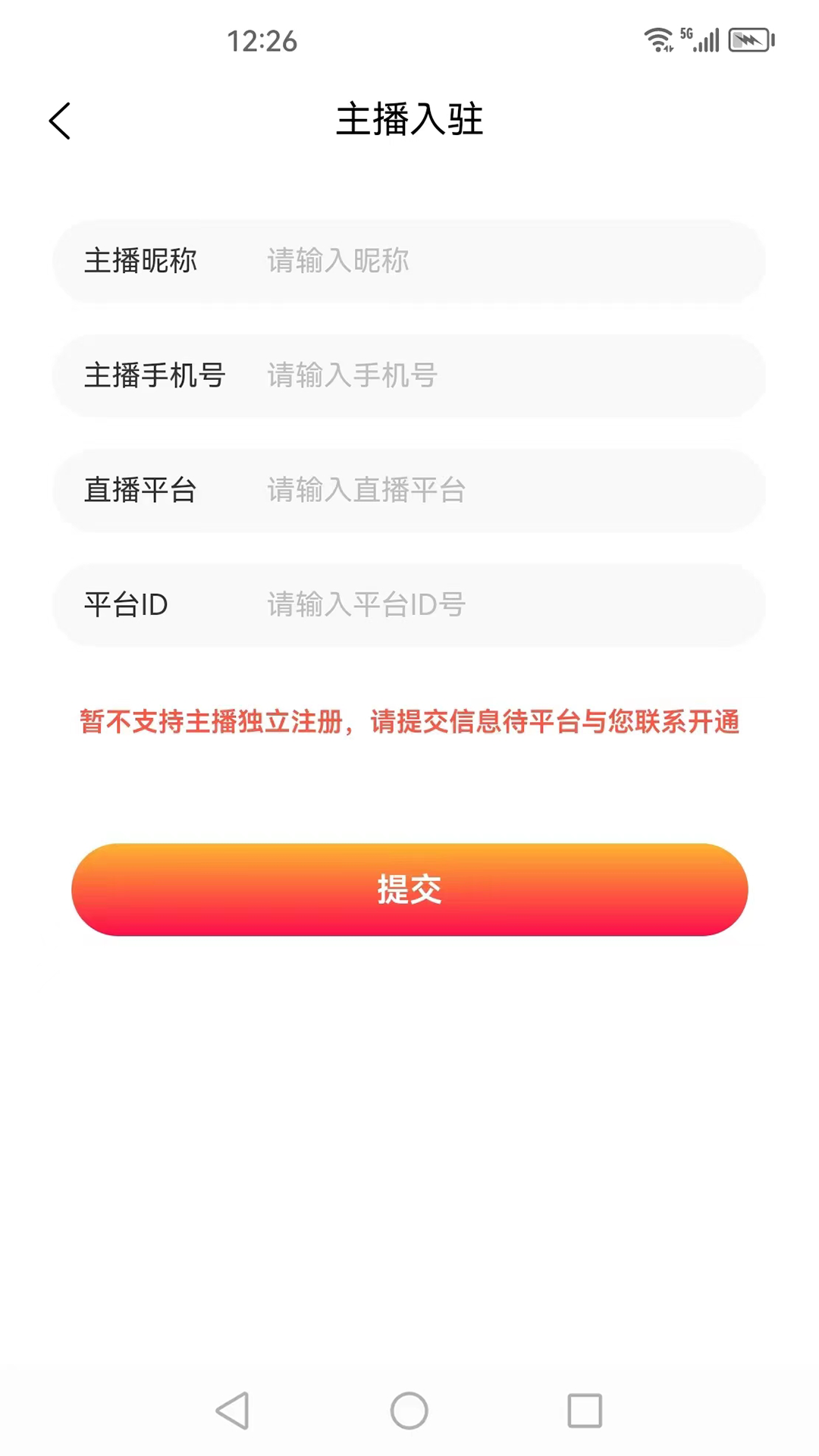Screen dimensions: 819x1456
Task: Tap the back arrow to exit 主播入驻
Action: 61,121
